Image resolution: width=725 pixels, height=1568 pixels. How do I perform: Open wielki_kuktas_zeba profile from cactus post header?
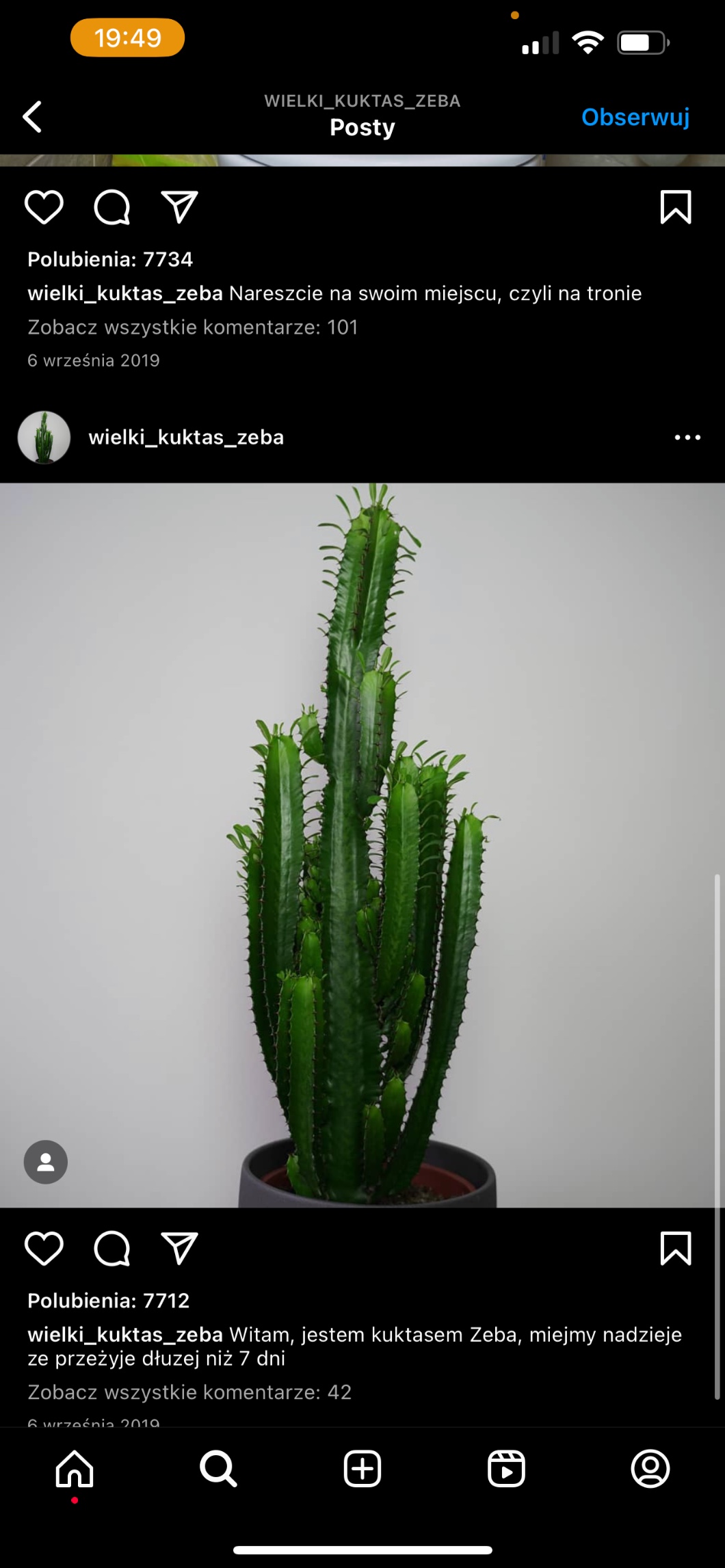click(185, 438)
